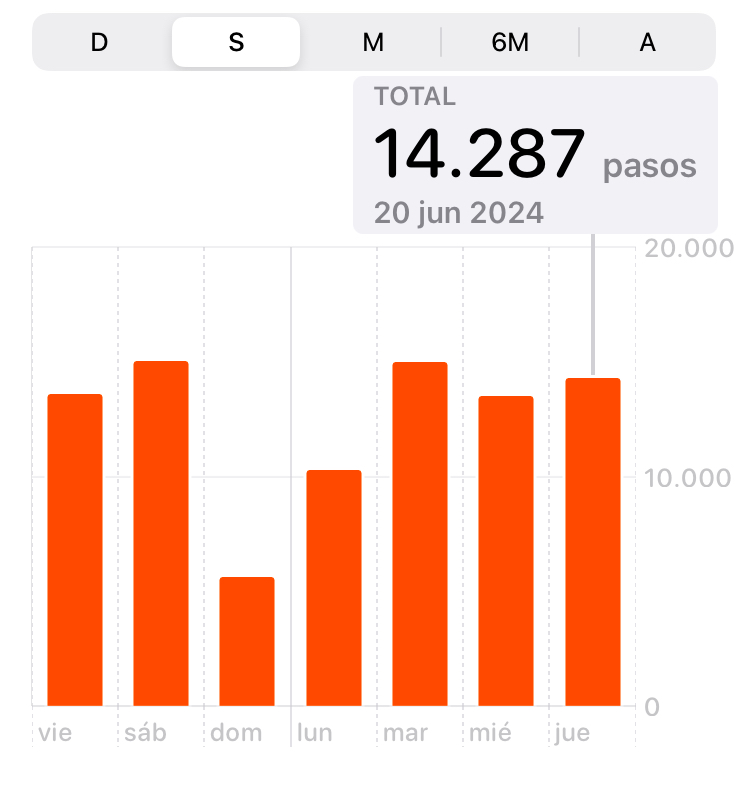
Task: Select the S weekly view
Action: point(236,42)
